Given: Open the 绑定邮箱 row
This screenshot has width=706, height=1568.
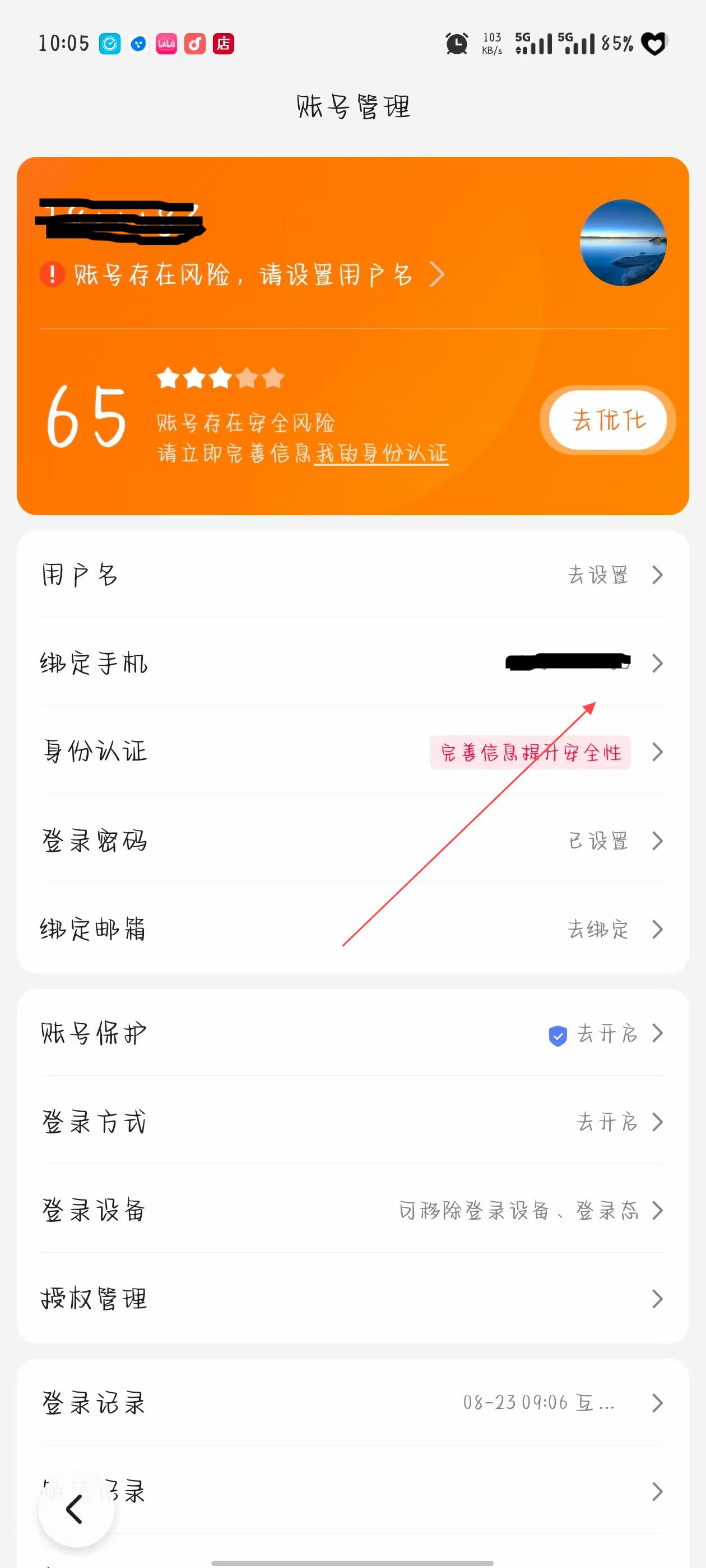Looking at the screenshot, I should [x=352, y=929].
